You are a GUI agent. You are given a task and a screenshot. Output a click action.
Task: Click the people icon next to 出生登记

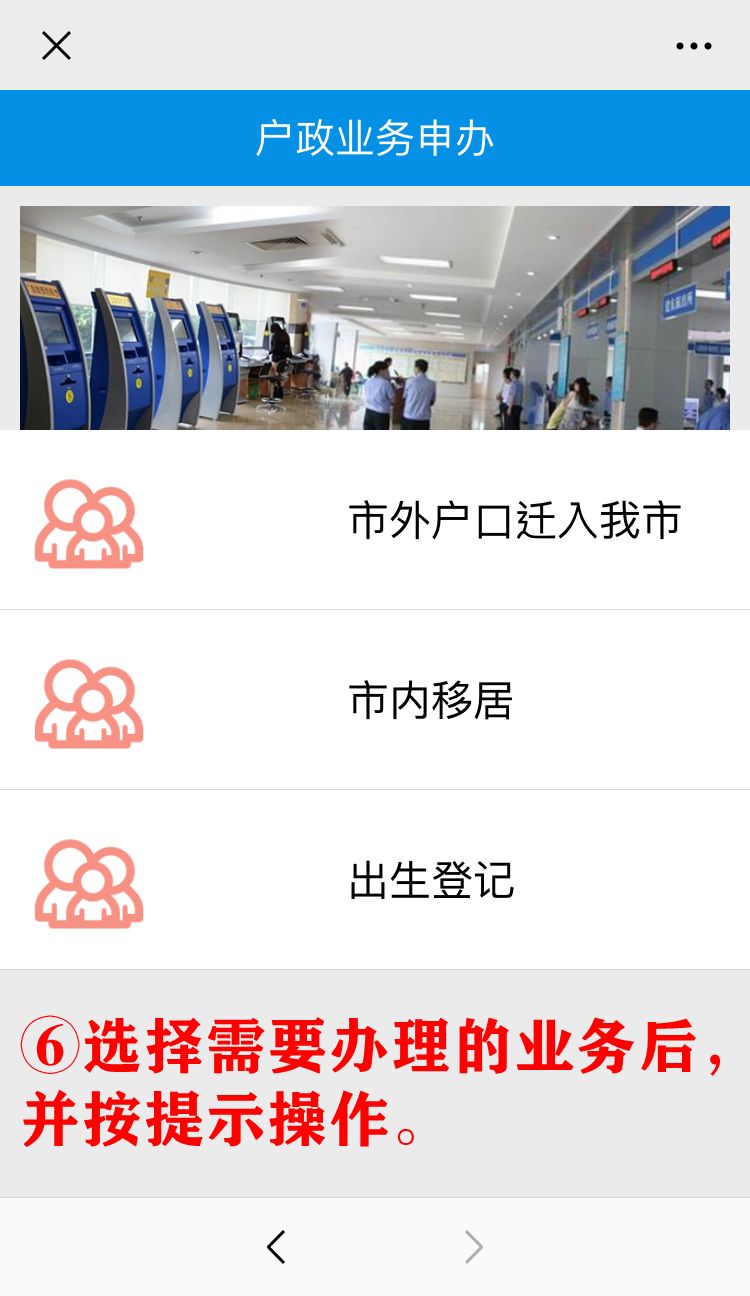89,881
